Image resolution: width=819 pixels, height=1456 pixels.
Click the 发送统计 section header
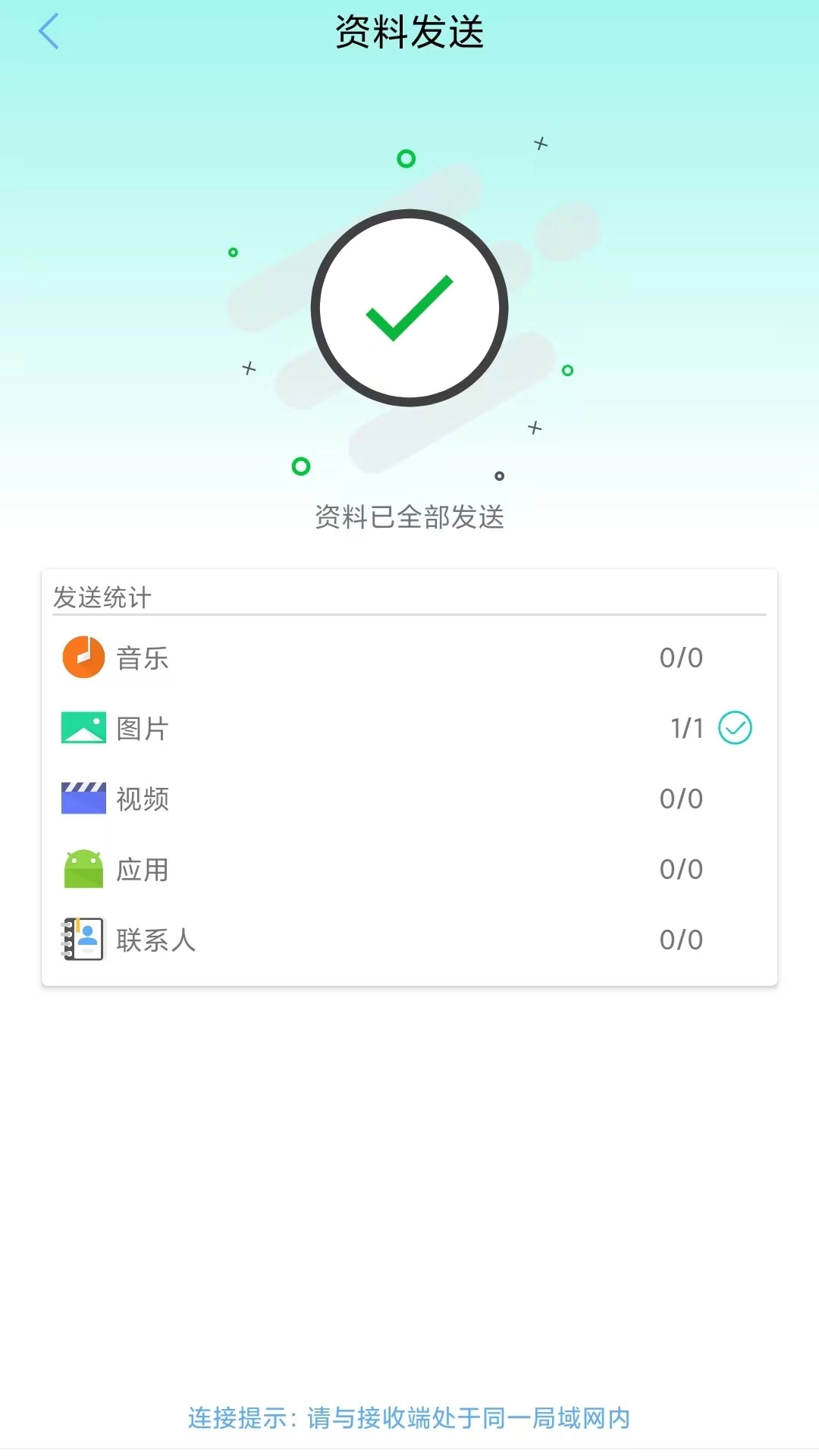pyautogui.click(x=101, y=596)
